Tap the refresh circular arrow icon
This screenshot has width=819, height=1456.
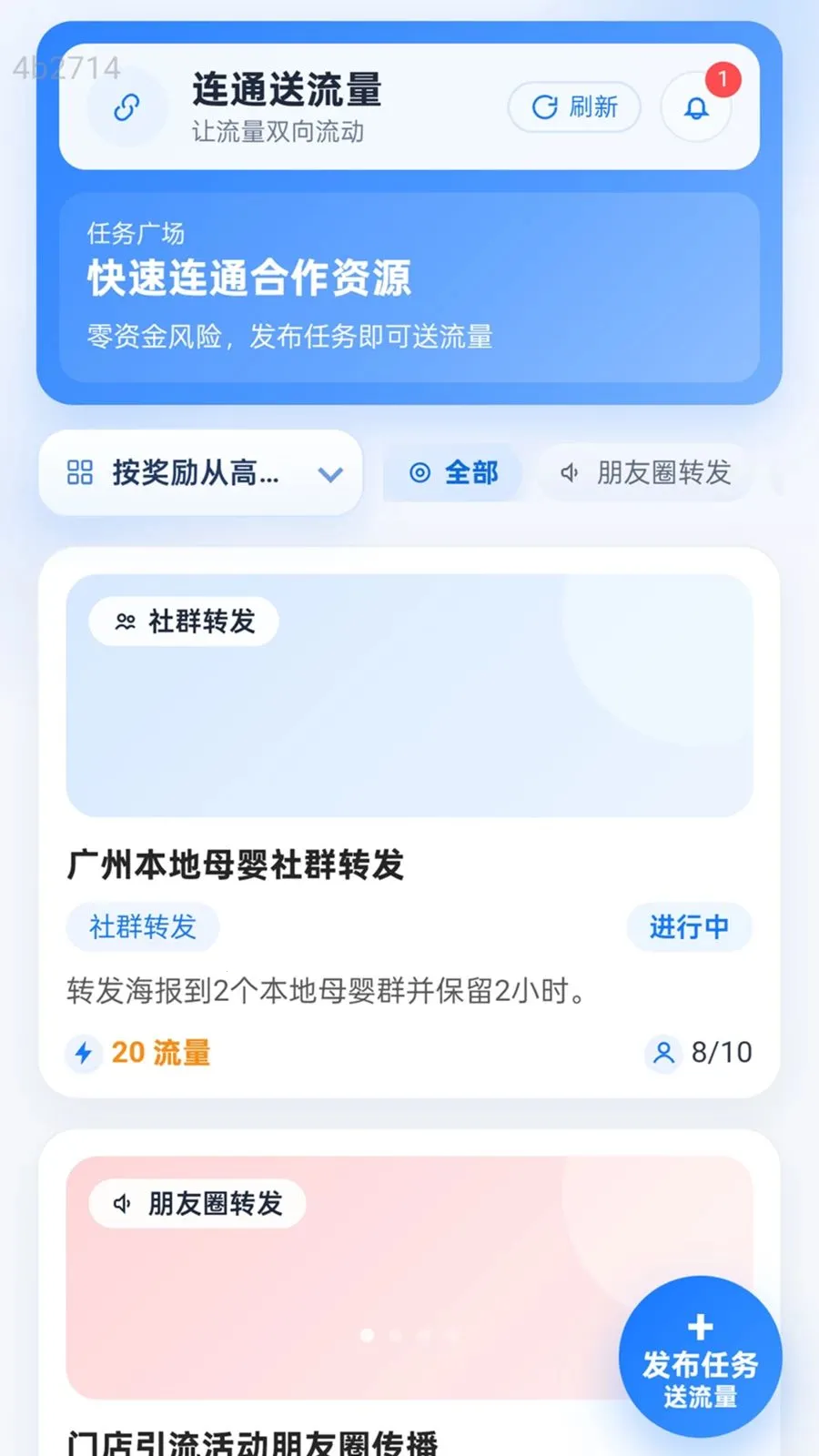click(x=544, y=106)
